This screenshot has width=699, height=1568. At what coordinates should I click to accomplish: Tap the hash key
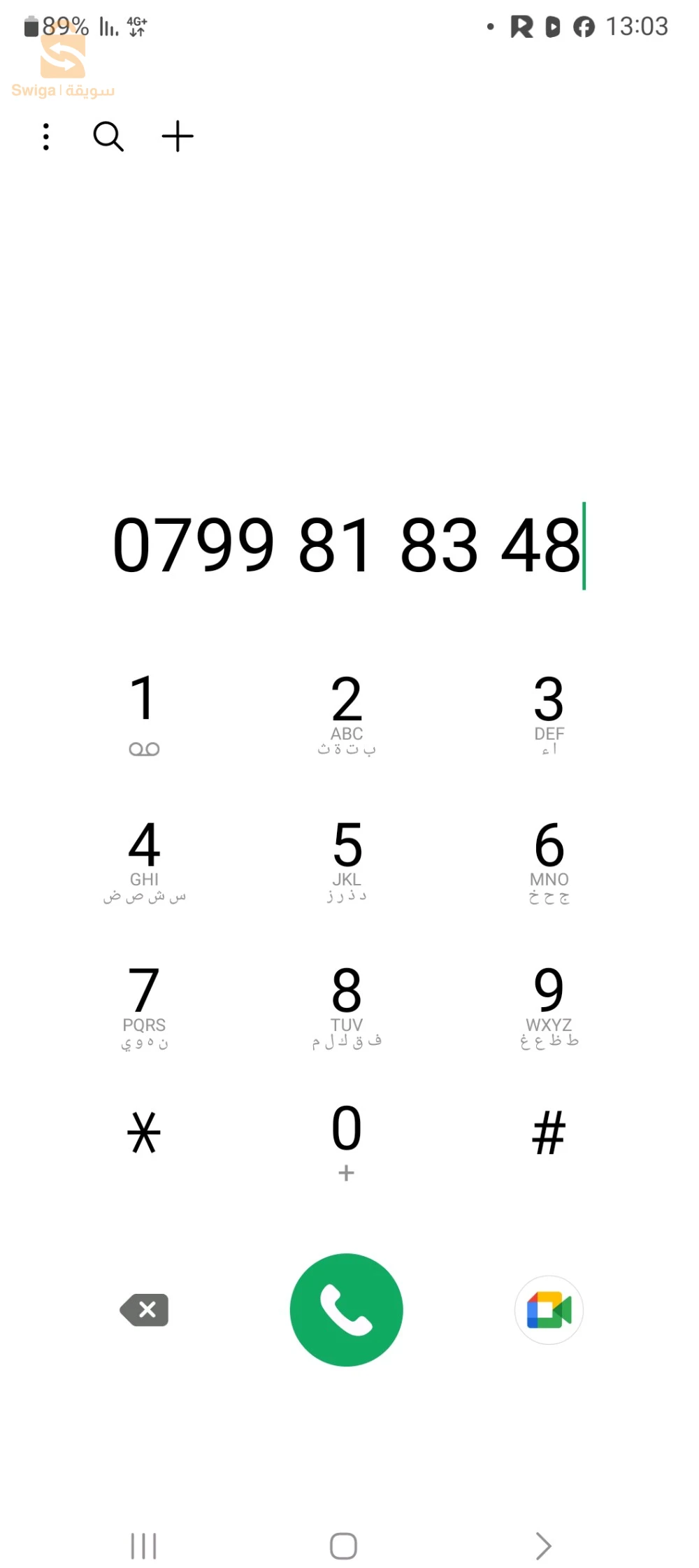click(x=549, y=1132)
